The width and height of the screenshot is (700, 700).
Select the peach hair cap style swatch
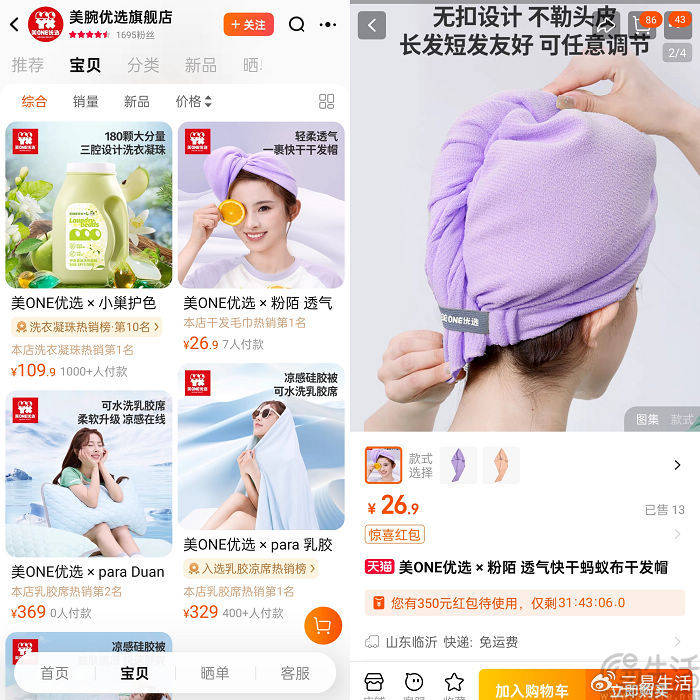click(x=500, y=465)
